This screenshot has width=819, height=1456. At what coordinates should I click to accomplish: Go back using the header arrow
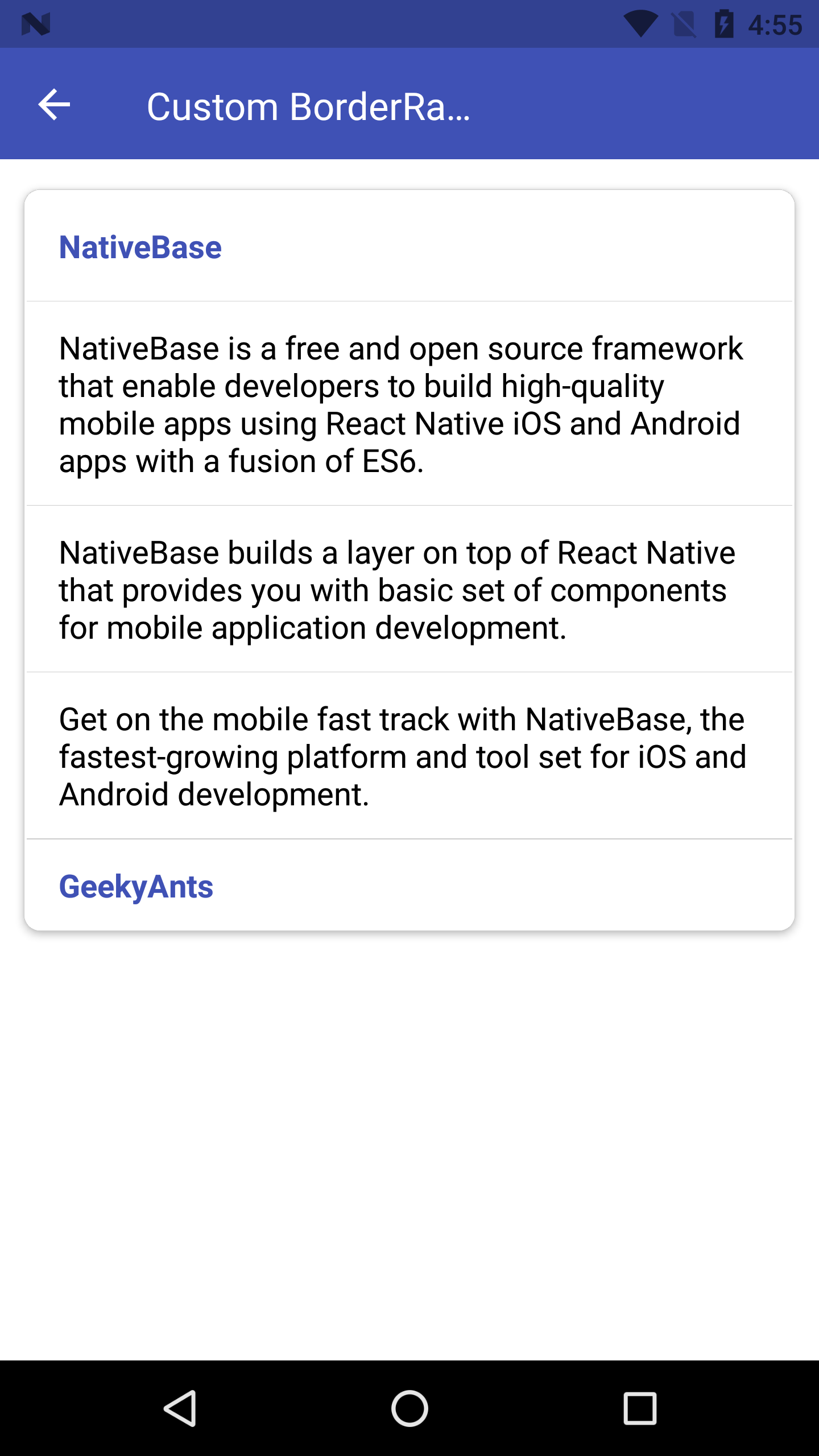coord(54,105)
